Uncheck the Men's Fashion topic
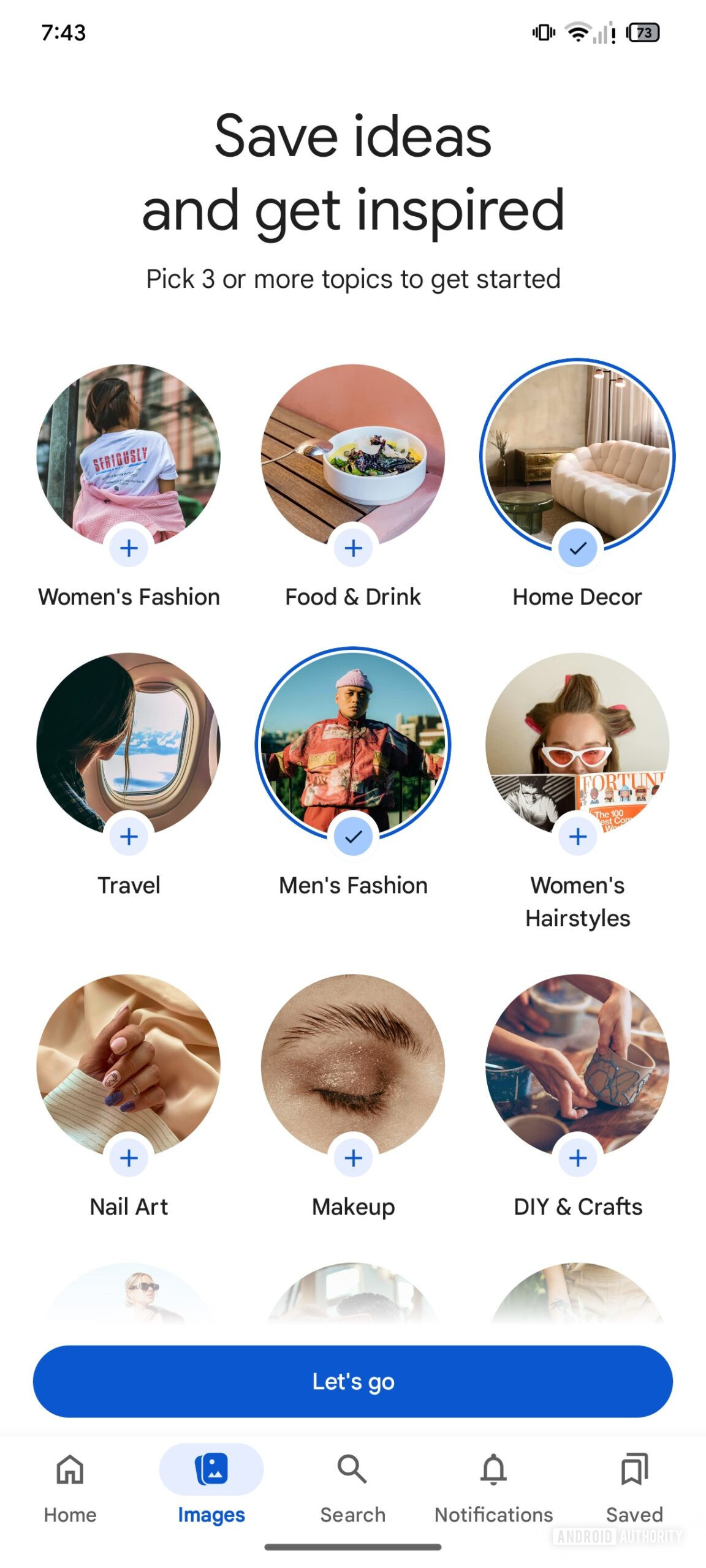 [x=353, y=744]
